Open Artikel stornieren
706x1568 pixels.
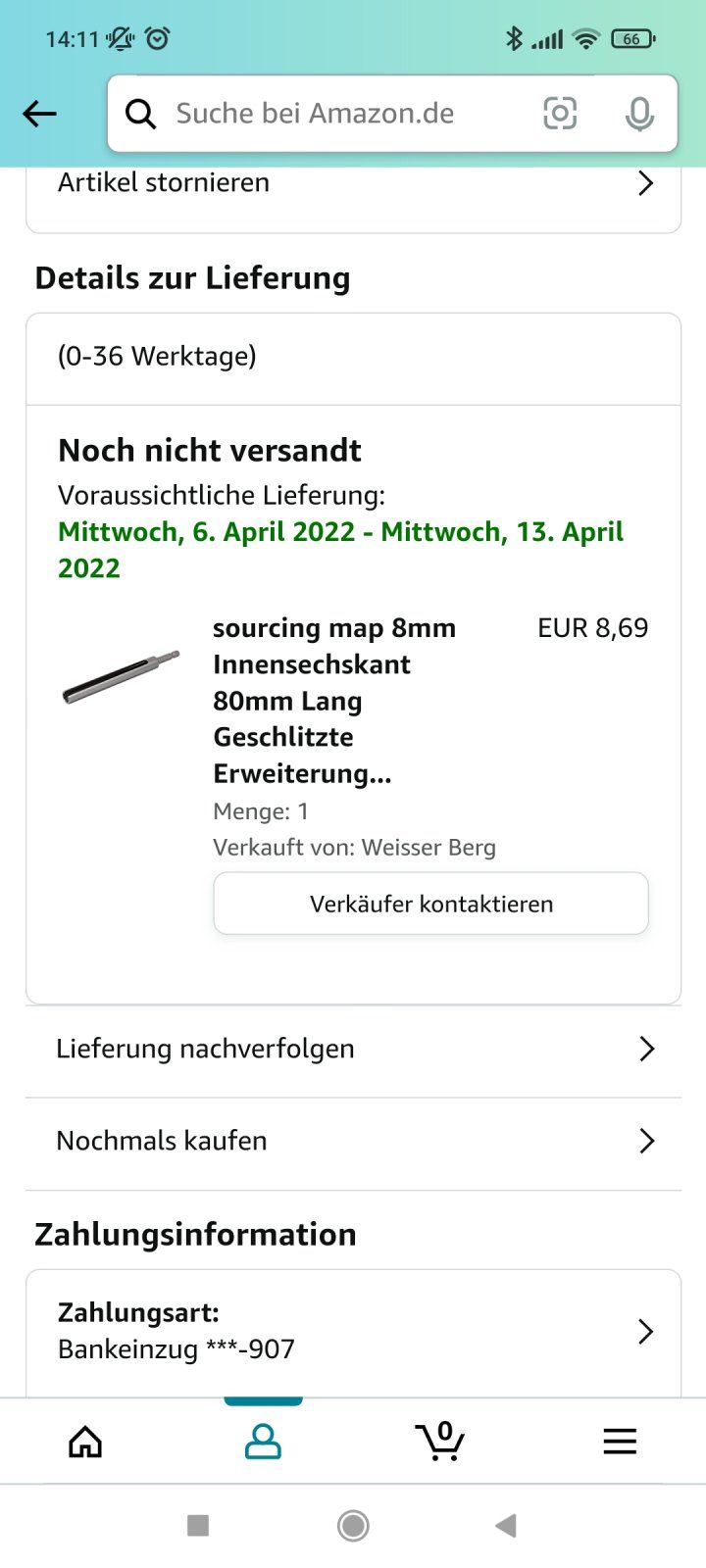pos(353,184)
